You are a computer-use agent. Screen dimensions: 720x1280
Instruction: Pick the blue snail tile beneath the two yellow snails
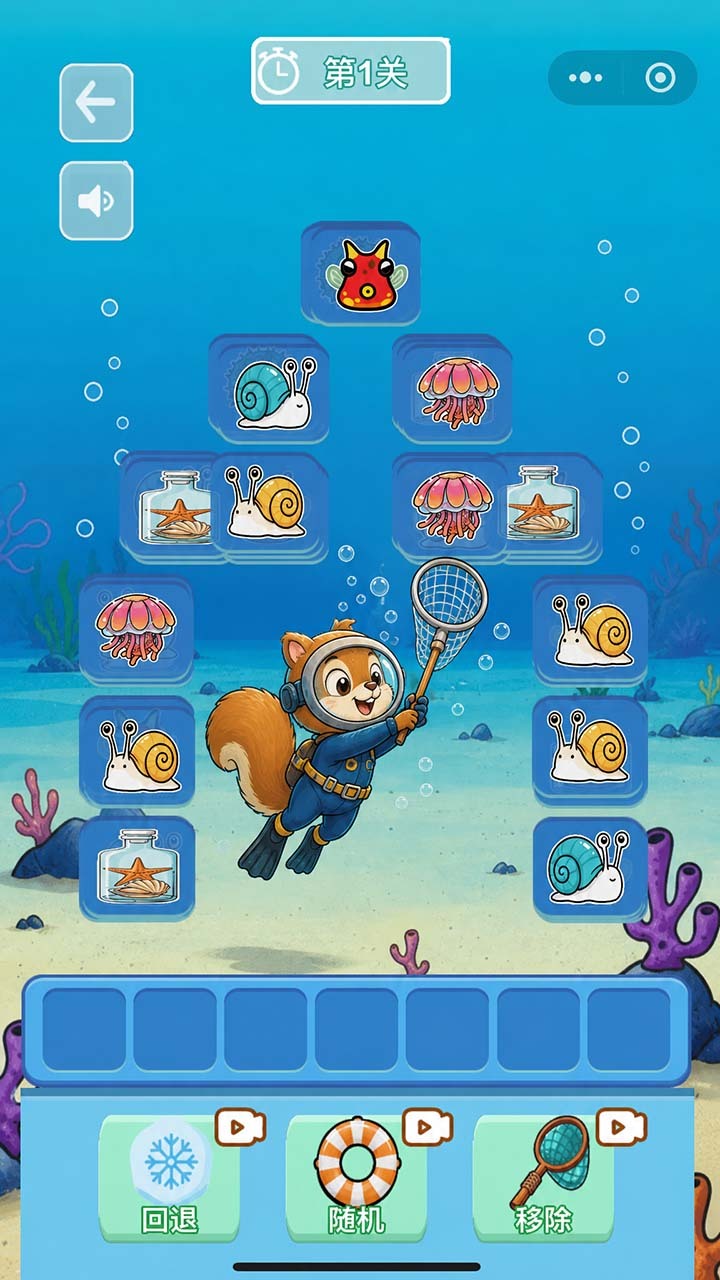click(x=589, y=868)
